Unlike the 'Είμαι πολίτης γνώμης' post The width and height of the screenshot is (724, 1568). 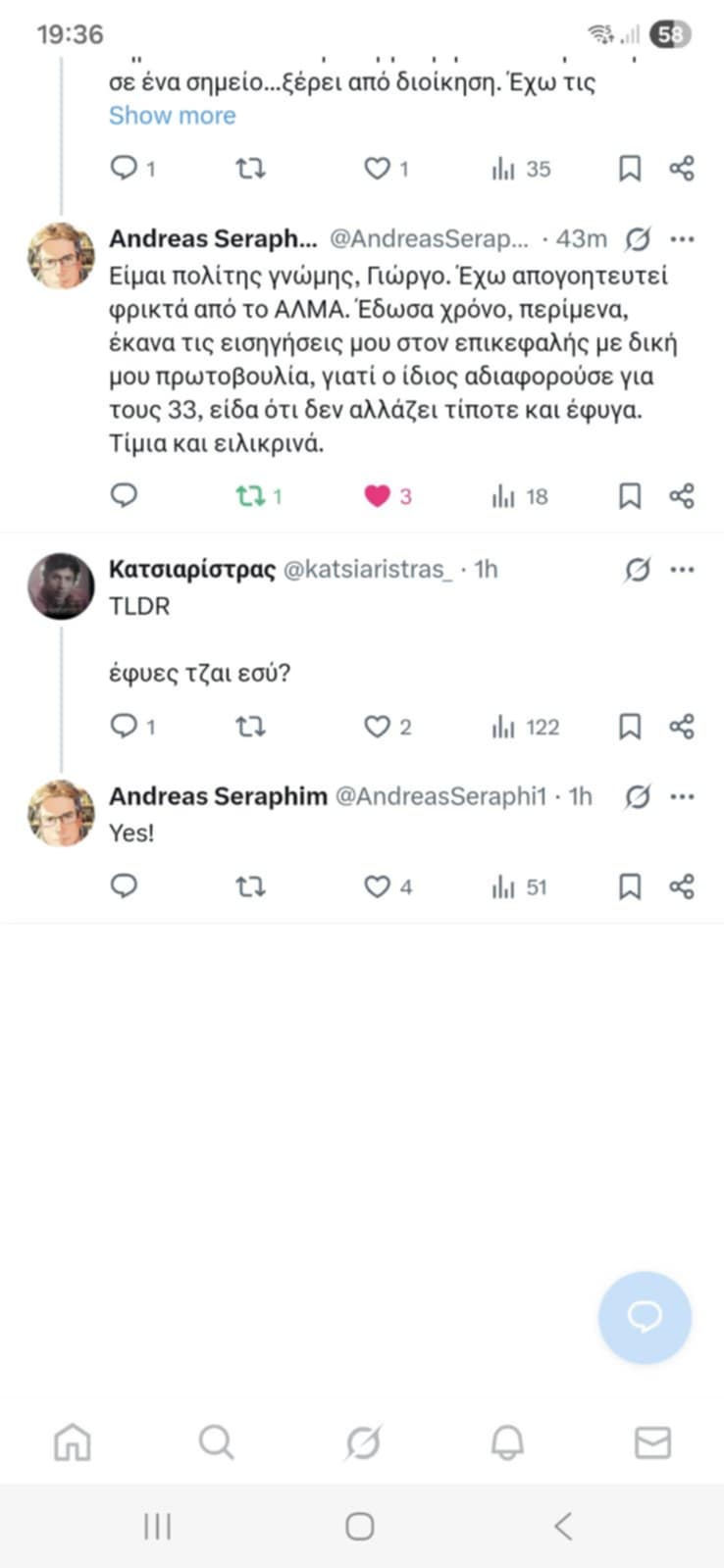point(378,496)
